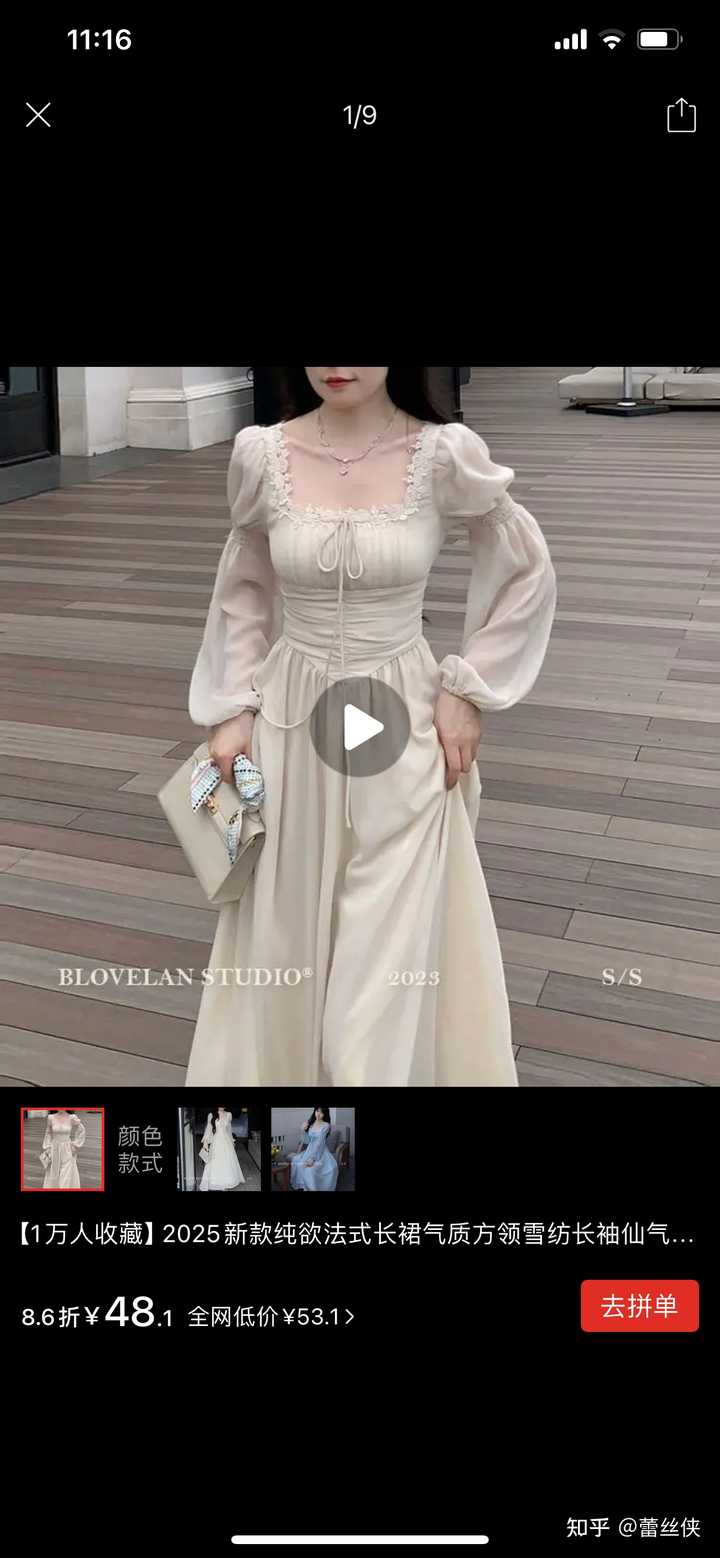Viewport: 720px width, 1558px height.
Task: View the blue dress style thumbnail
Action: [x=313, y=1149]
